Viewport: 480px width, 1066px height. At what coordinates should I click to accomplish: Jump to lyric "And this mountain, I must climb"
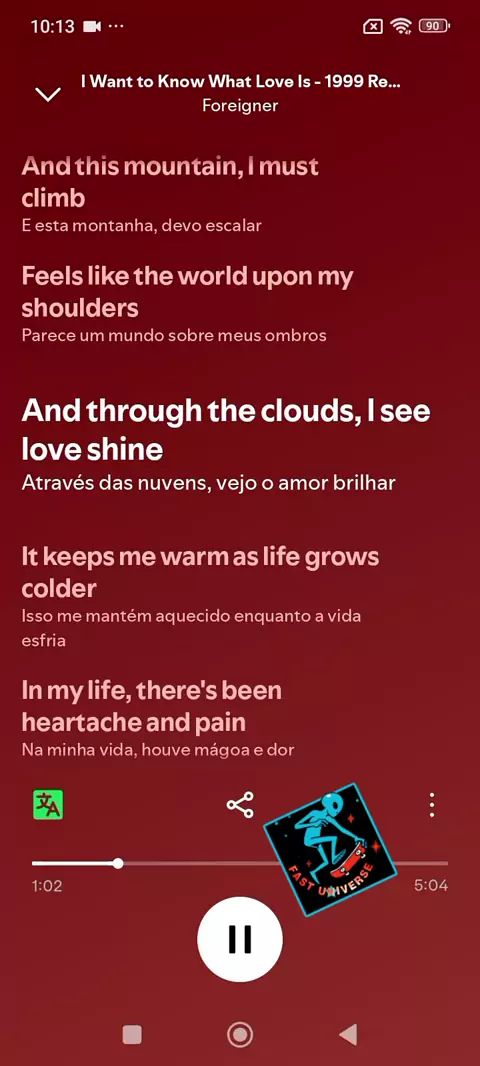[x=170, y=182]
